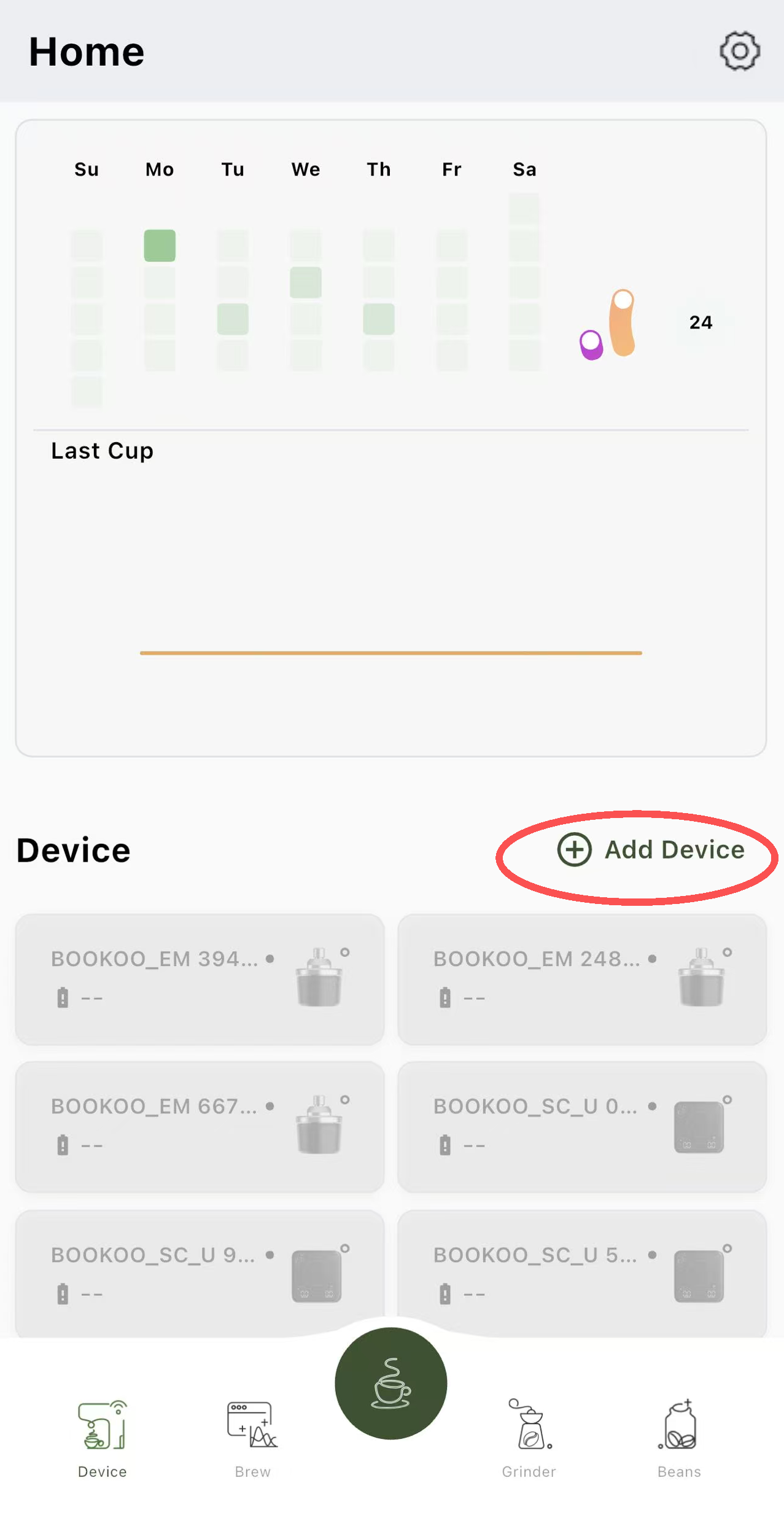Select the Device tab
Viewport: 784px width, 1531px height.
(x=102, y=1437)
